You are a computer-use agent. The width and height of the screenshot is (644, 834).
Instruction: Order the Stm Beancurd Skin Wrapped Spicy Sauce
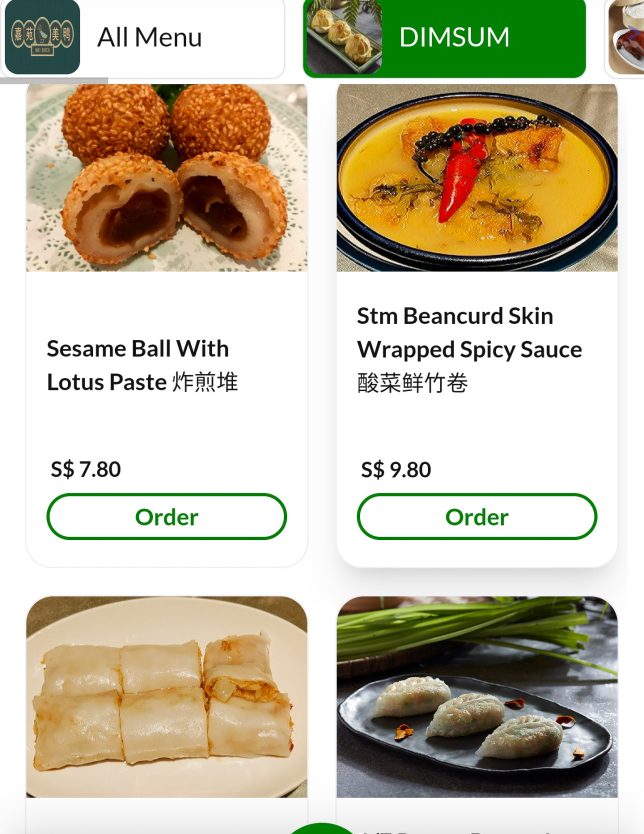(476, 517)
